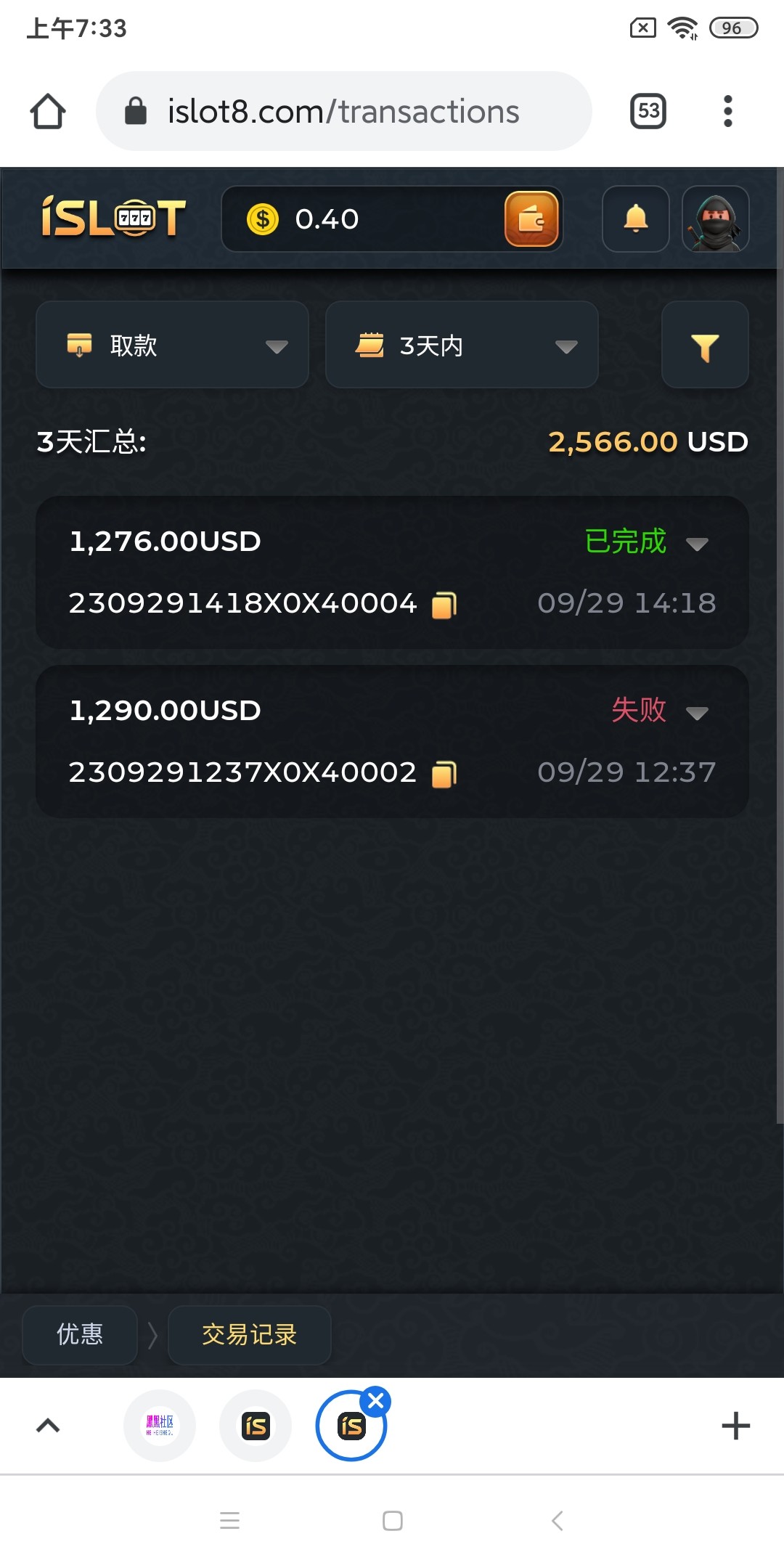The width and height of the screenshot is (784, 1568).
Task: Copy order number 2309291418X0X40004
Action: coord(444,605)
